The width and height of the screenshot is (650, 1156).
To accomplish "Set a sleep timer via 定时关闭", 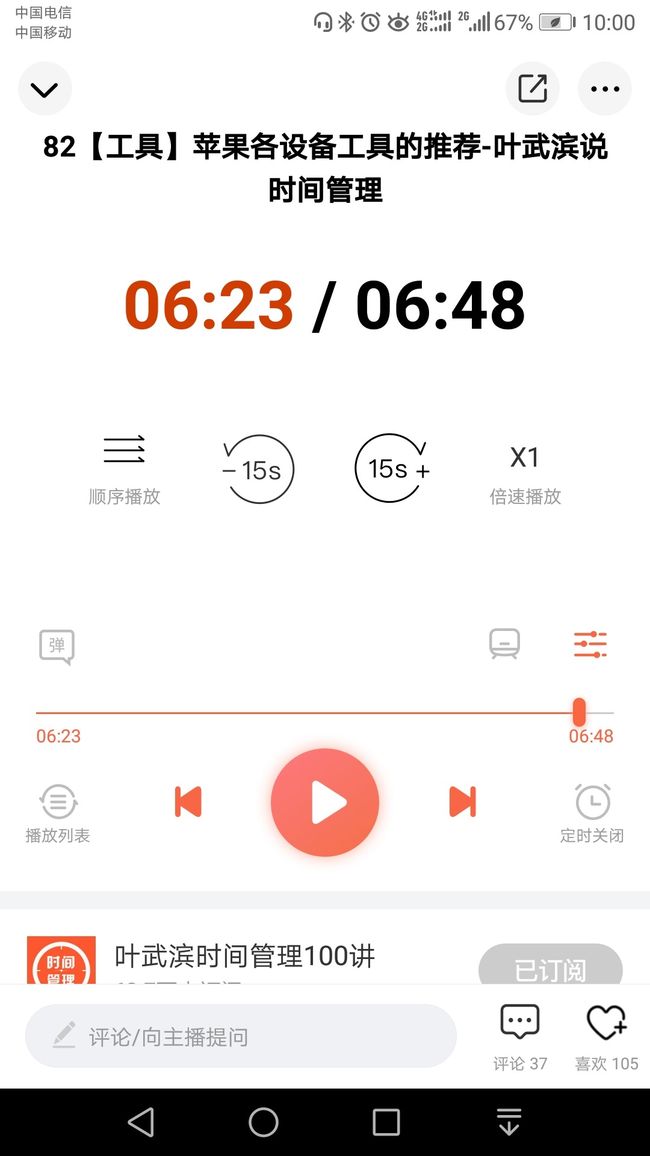I will tap(592, 813).
